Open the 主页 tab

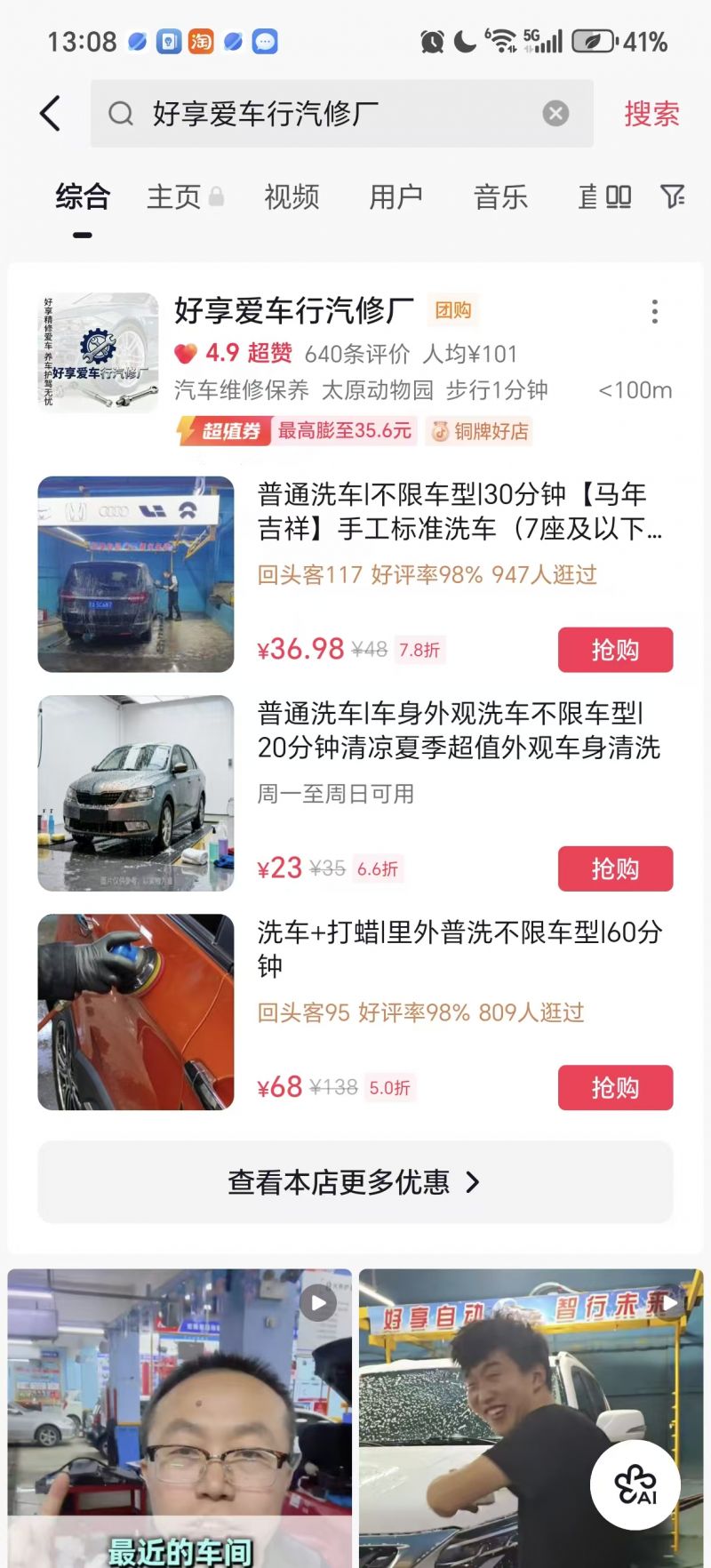(185, 196)
